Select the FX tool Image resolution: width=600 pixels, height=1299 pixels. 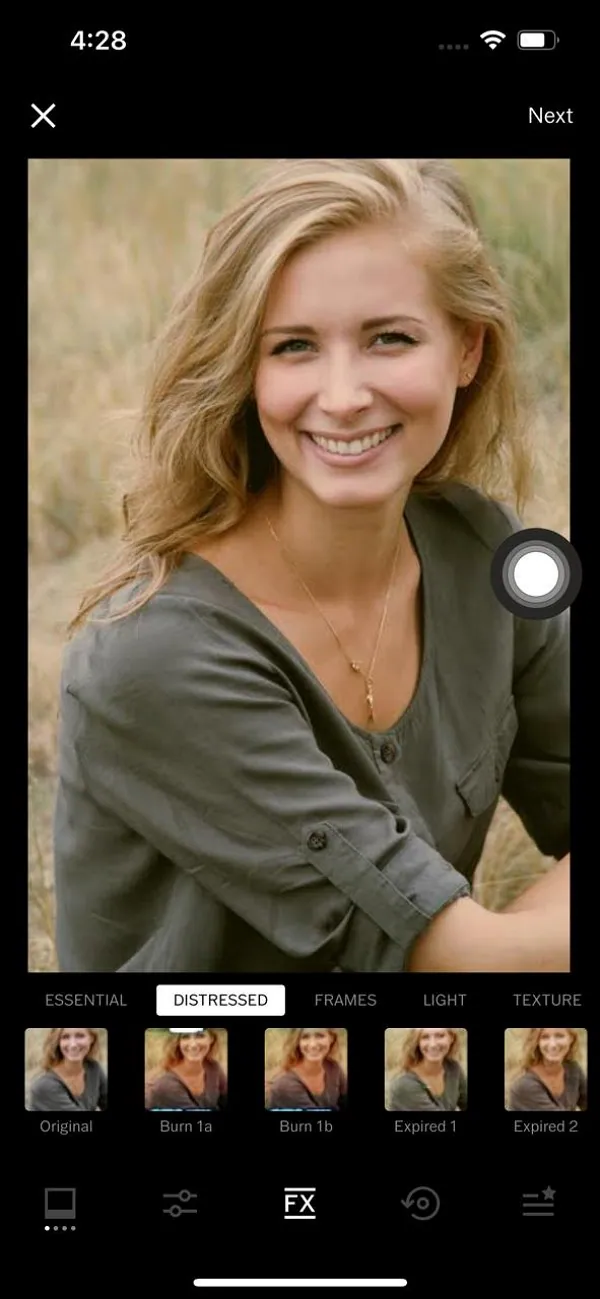coord(300,1203)
